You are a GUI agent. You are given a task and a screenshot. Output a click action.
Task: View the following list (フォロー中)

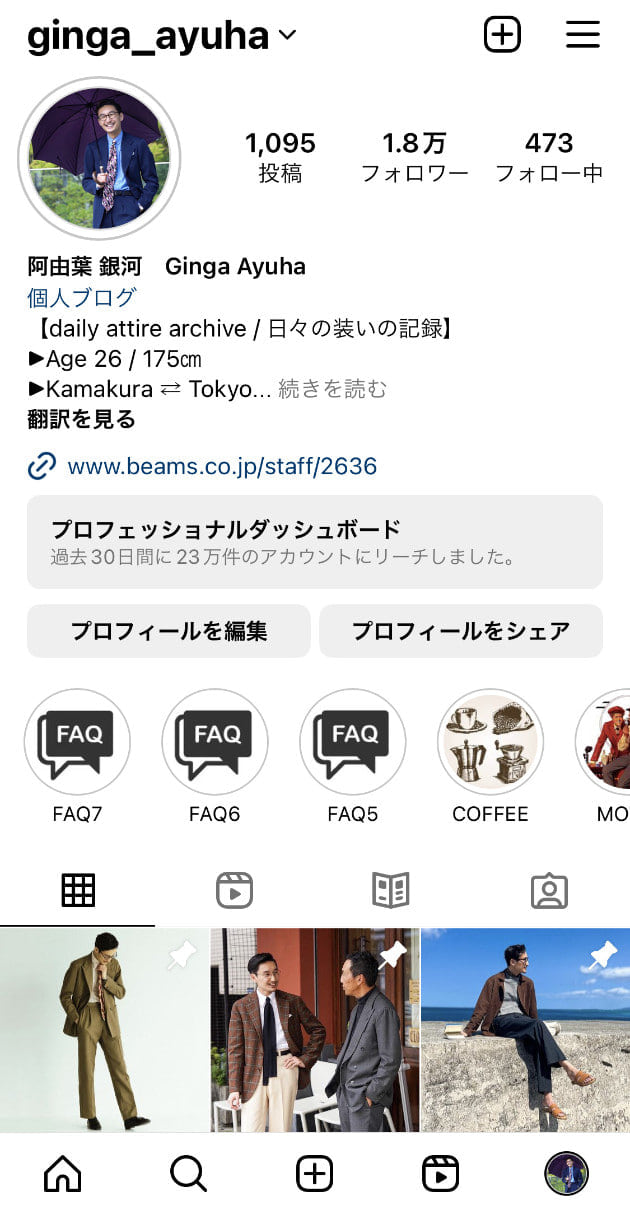549,157
